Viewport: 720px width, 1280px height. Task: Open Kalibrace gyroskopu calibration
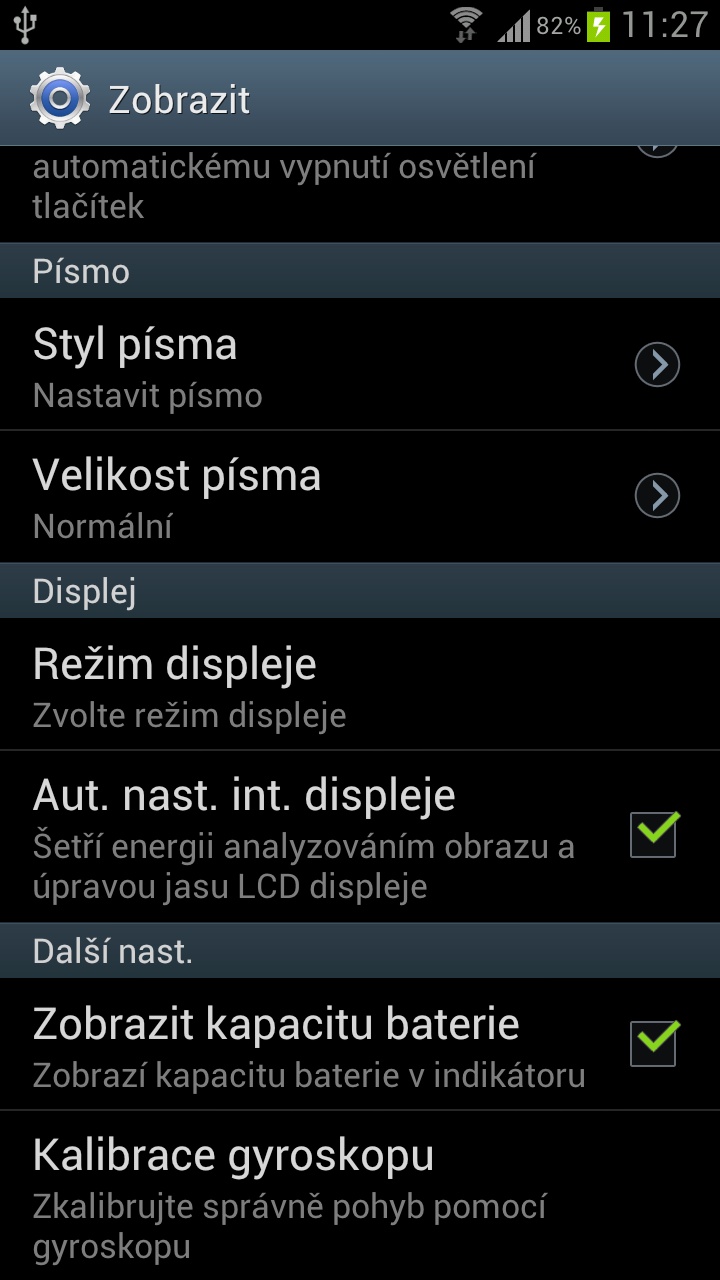click(360, 1196)
